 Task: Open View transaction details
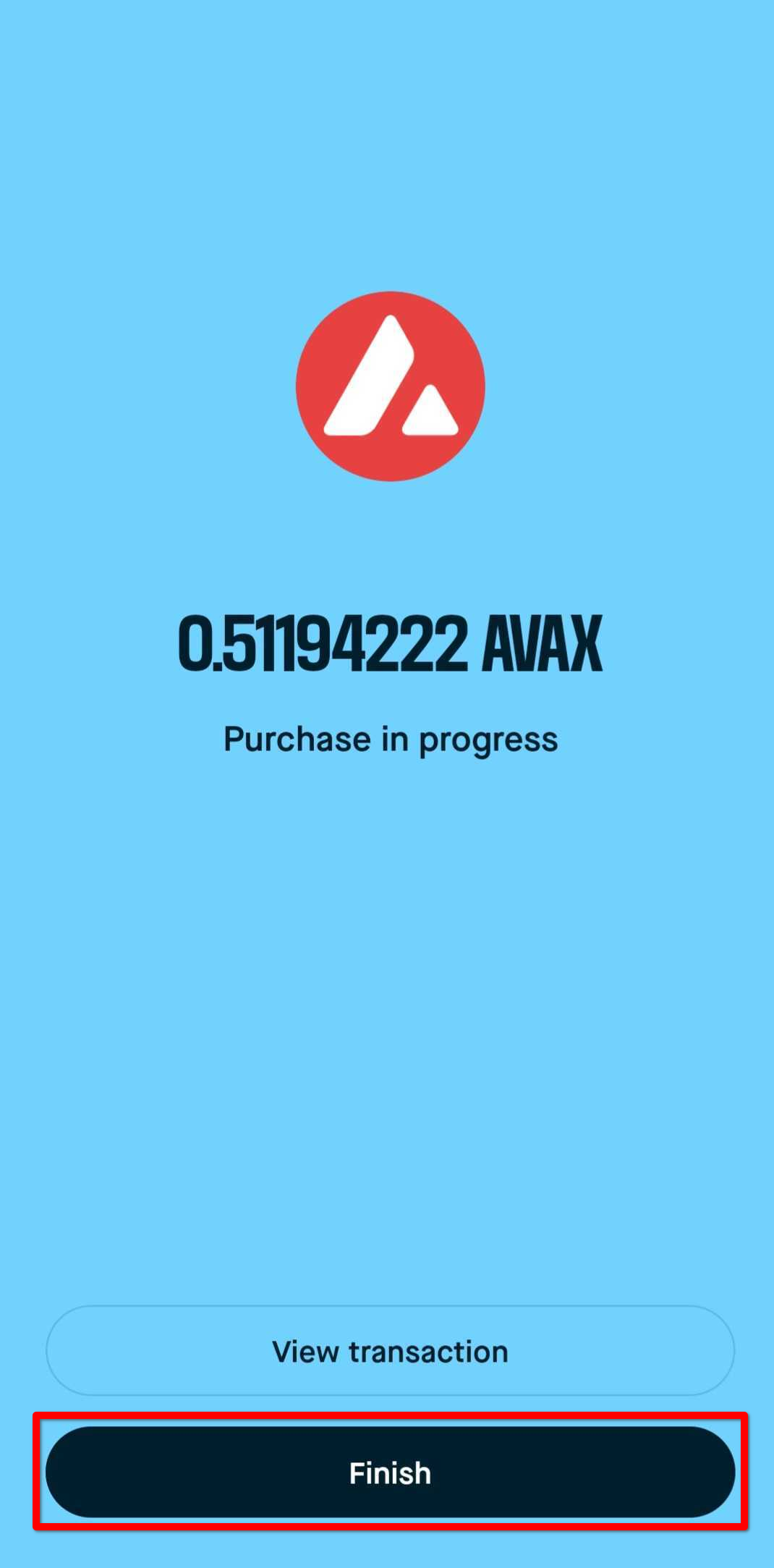tap(390, 1351)
